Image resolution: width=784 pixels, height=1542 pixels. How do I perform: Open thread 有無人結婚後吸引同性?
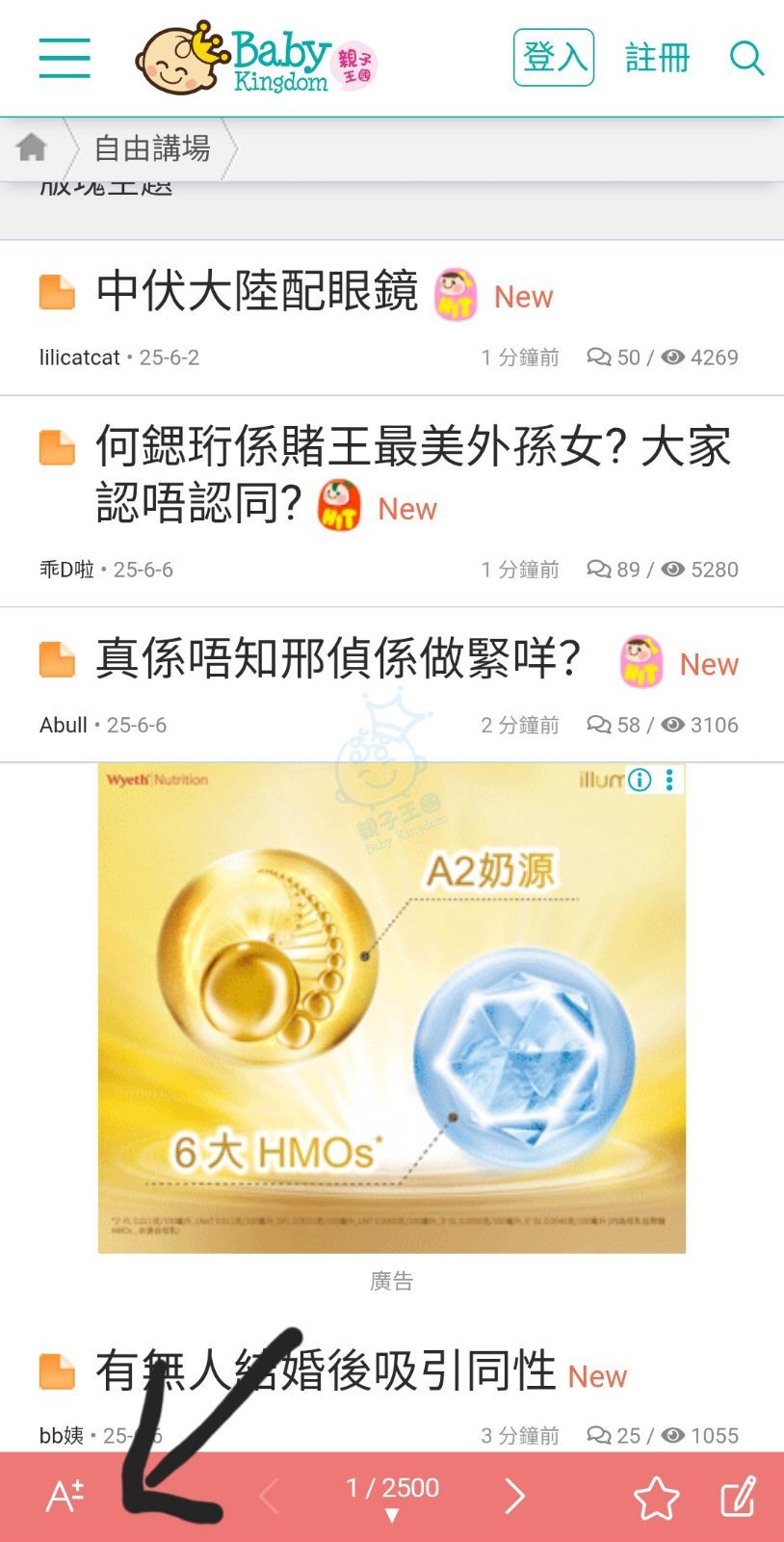coord(326,1371)
